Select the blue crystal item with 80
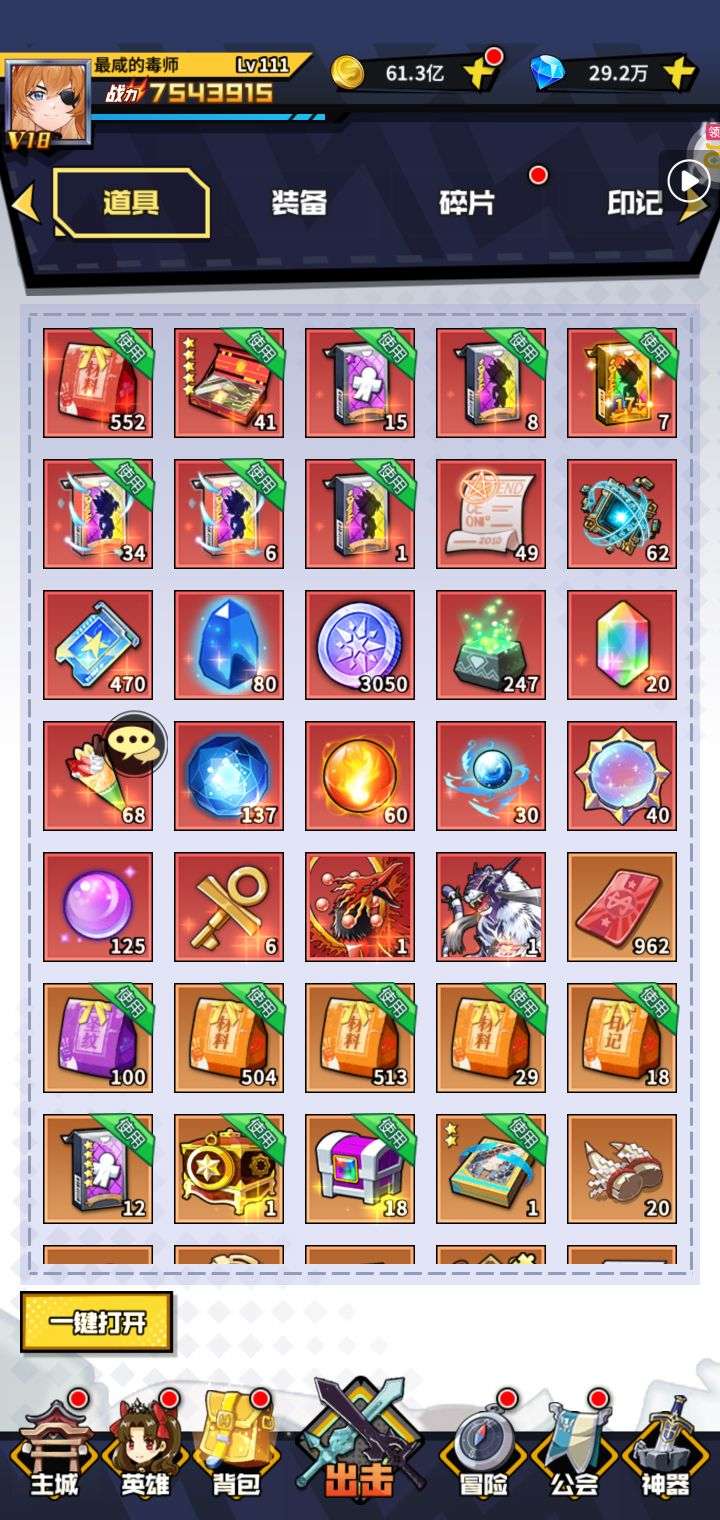Viewport: 720px width, 1520px height. click(229, 645)
